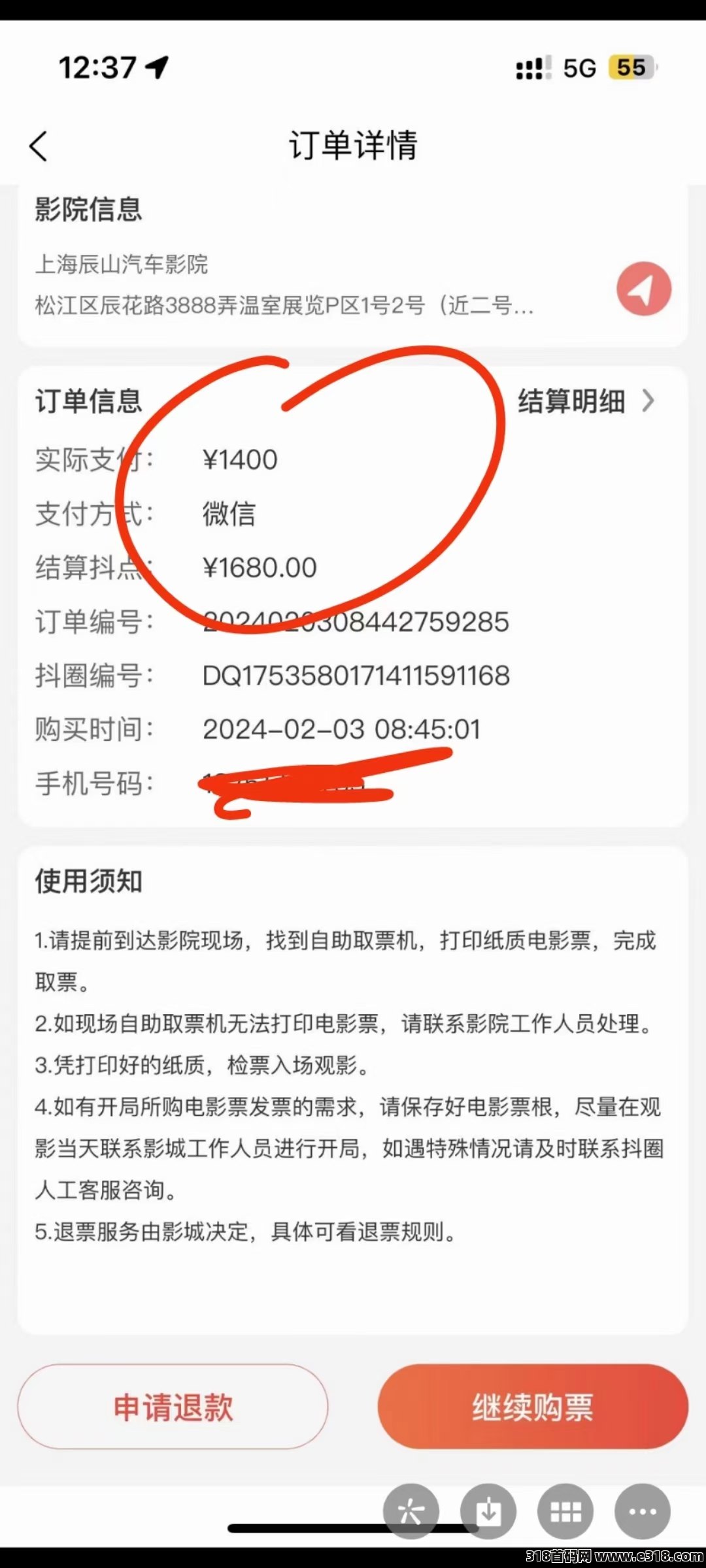Tap the download icon to save the image
This screenshot has height=1568, width=706.
click(488, 1511)
